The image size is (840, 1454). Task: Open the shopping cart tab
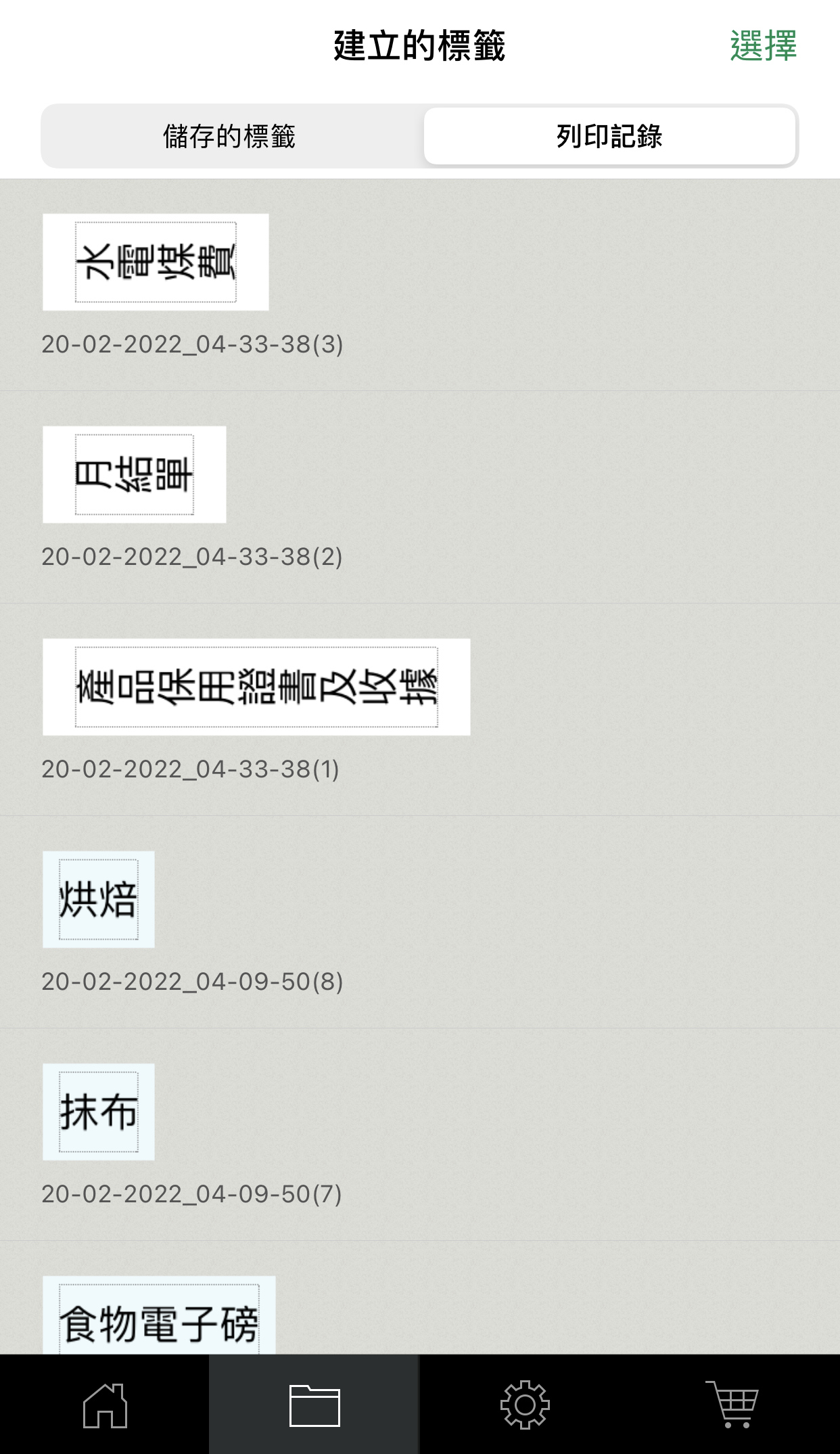[x=734, y=1405]
